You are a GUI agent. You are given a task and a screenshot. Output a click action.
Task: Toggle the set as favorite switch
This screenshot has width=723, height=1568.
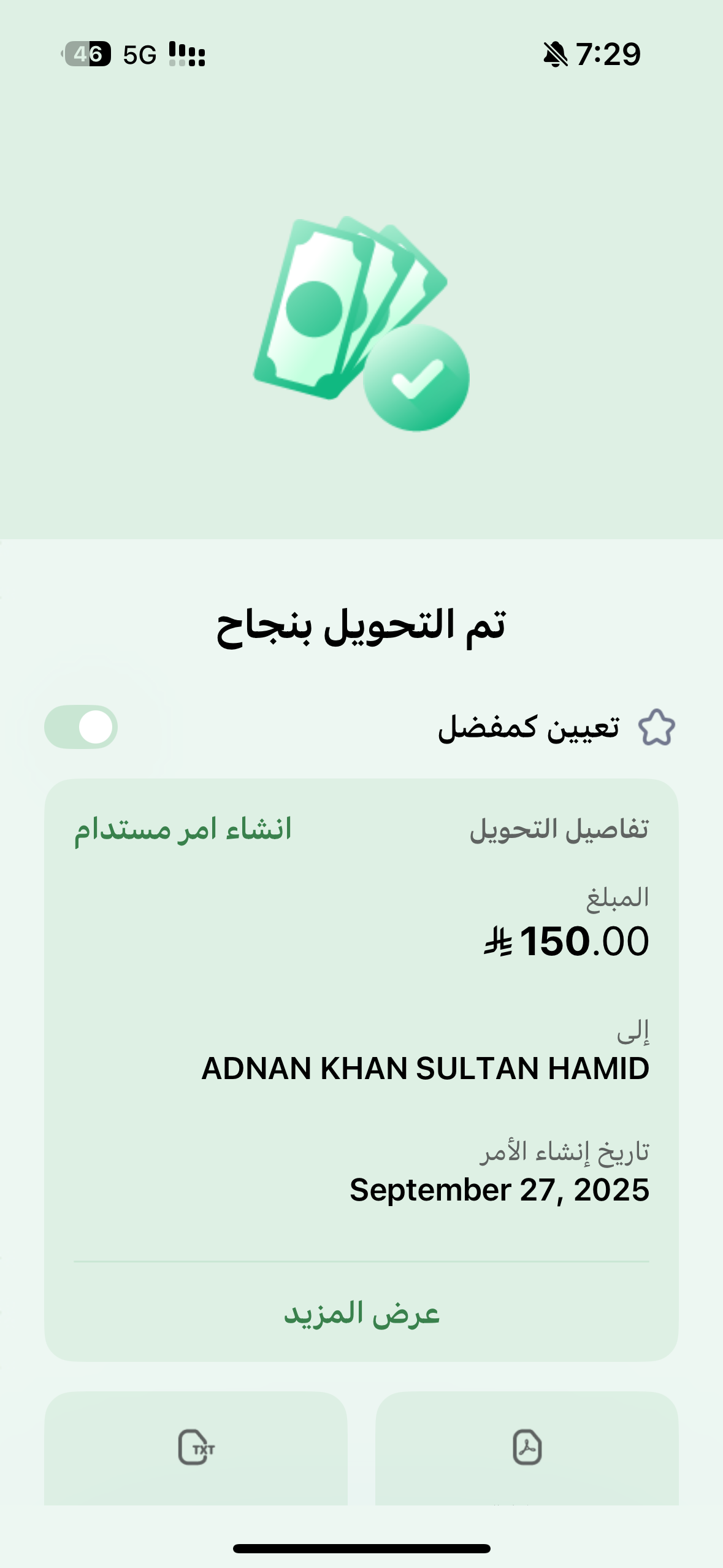81,727
